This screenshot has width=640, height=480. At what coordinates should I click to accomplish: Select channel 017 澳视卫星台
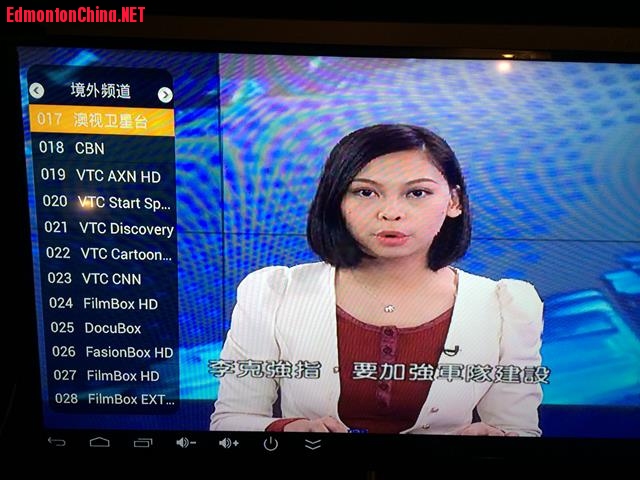coord(103,121)
